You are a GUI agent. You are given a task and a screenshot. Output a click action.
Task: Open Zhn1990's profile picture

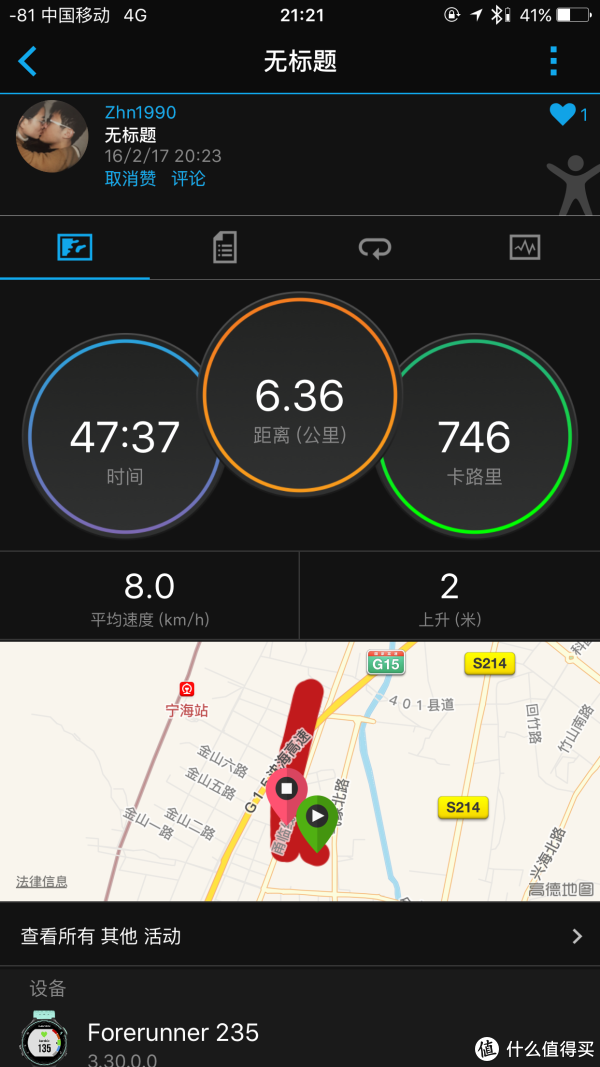point(52,136)
